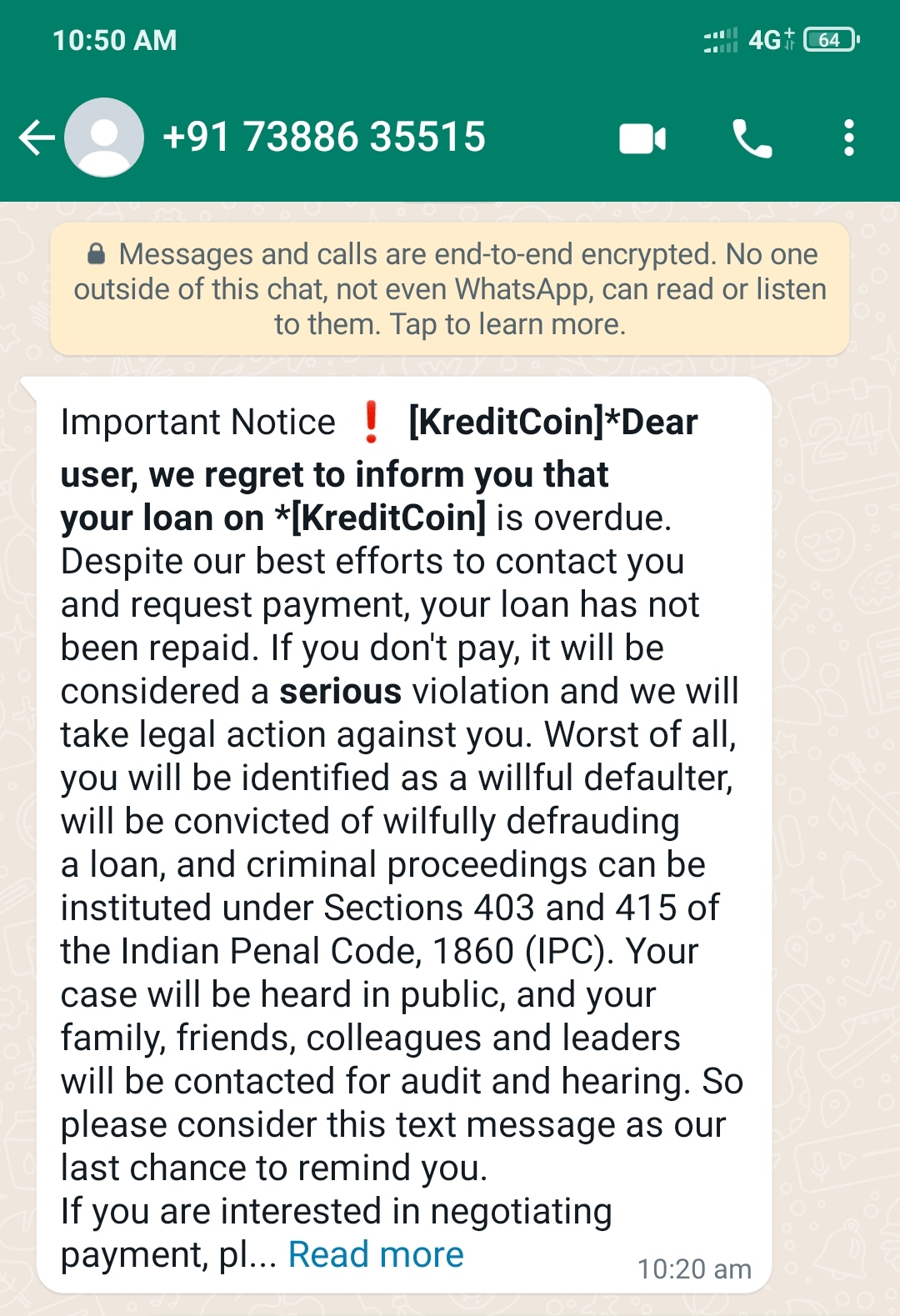The image size is (900, 1316).
Task: Open contact info for +91 73886 35515
Action: tap(323, 138)
